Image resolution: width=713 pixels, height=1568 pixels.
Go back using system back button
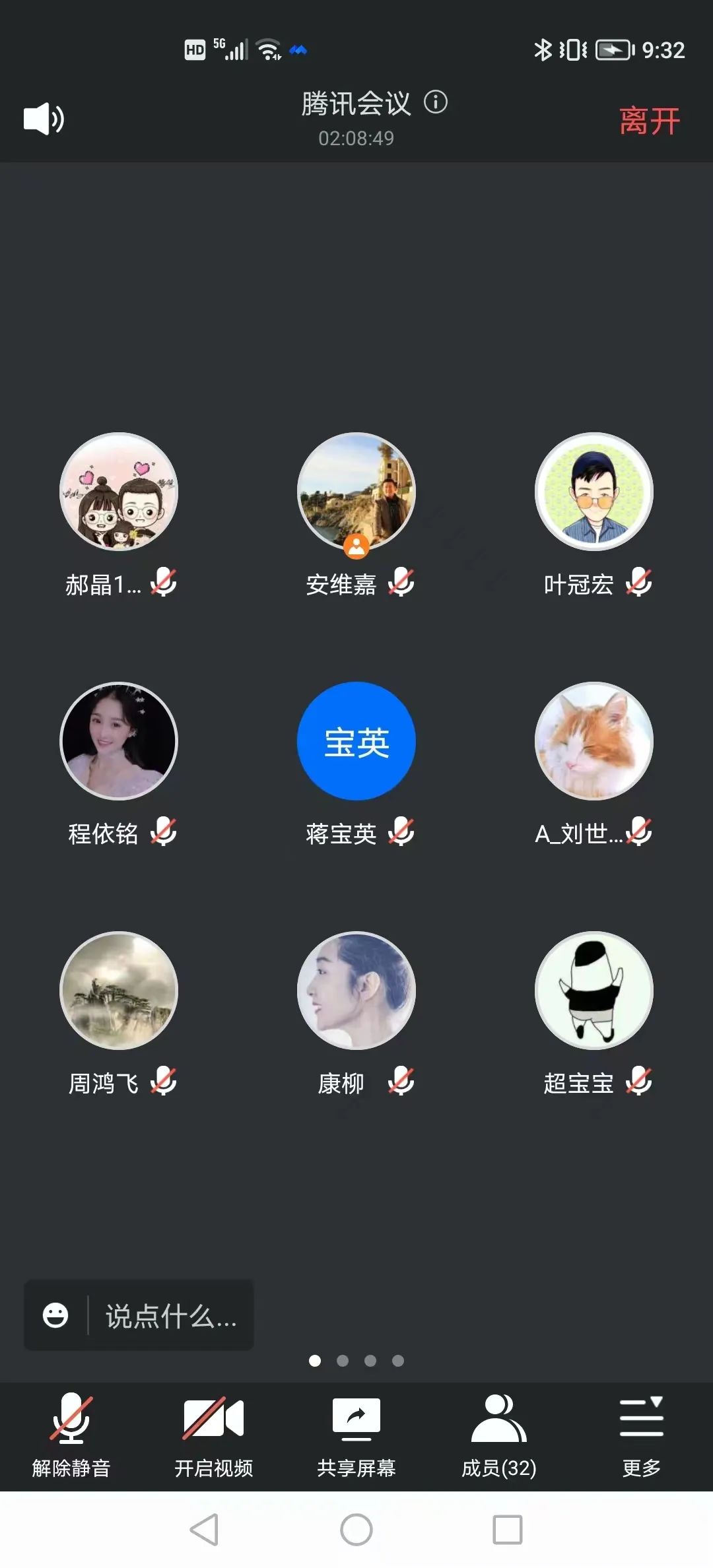click(205, 1530)
